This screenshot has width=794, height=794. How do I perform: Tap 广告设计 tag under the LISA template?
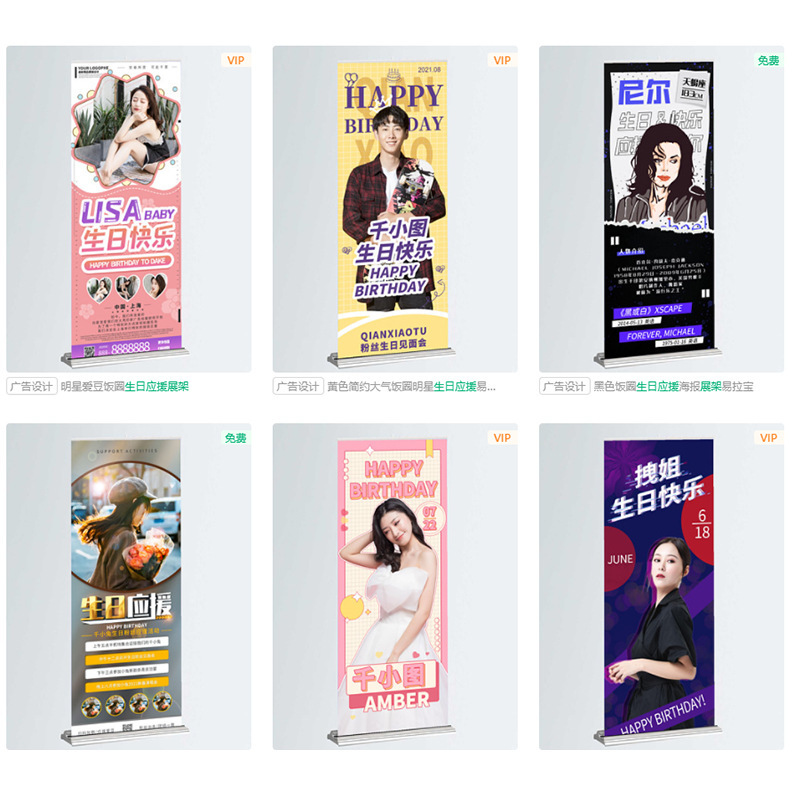pos(31,386)
